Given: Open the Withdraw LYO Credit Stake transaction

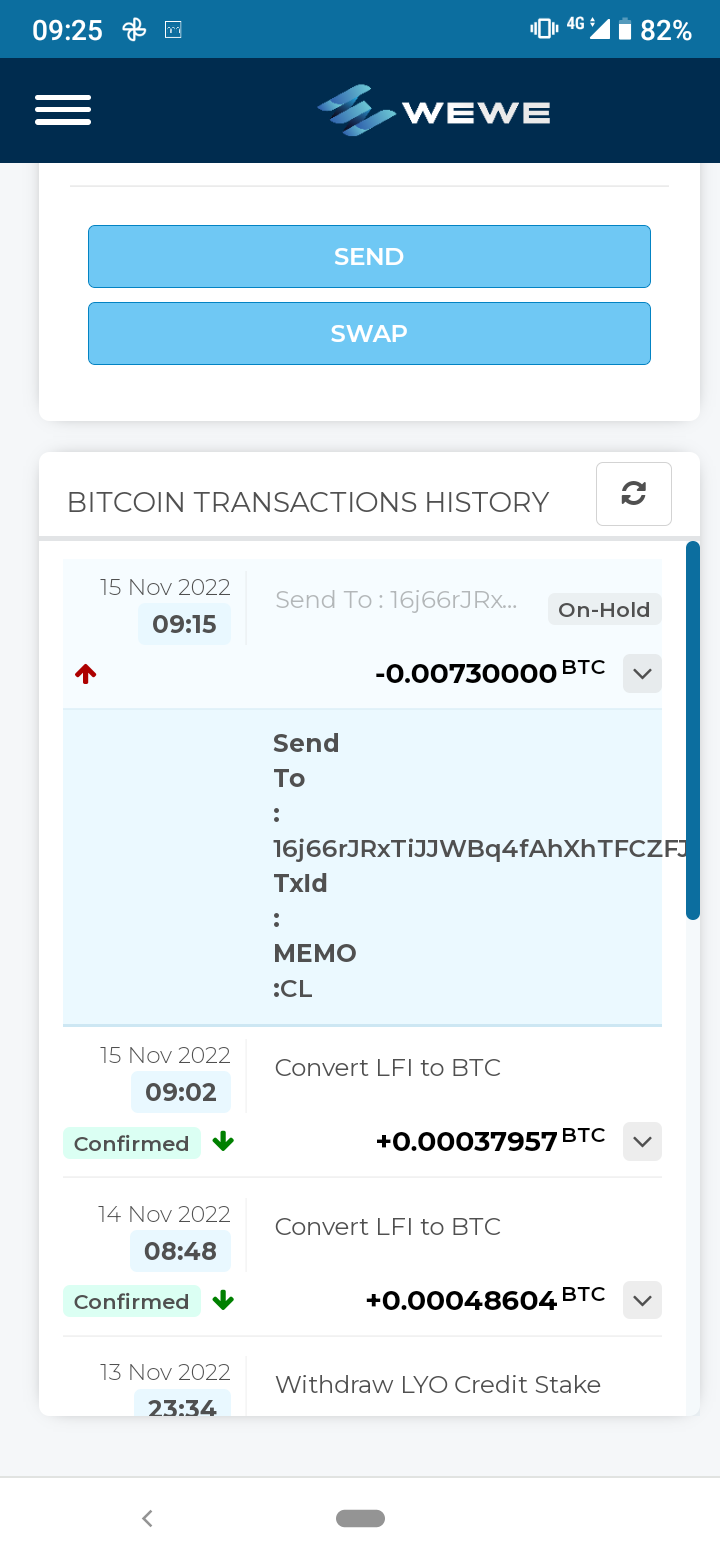Looking at the screenshot, I should (x=438, y=1385).
